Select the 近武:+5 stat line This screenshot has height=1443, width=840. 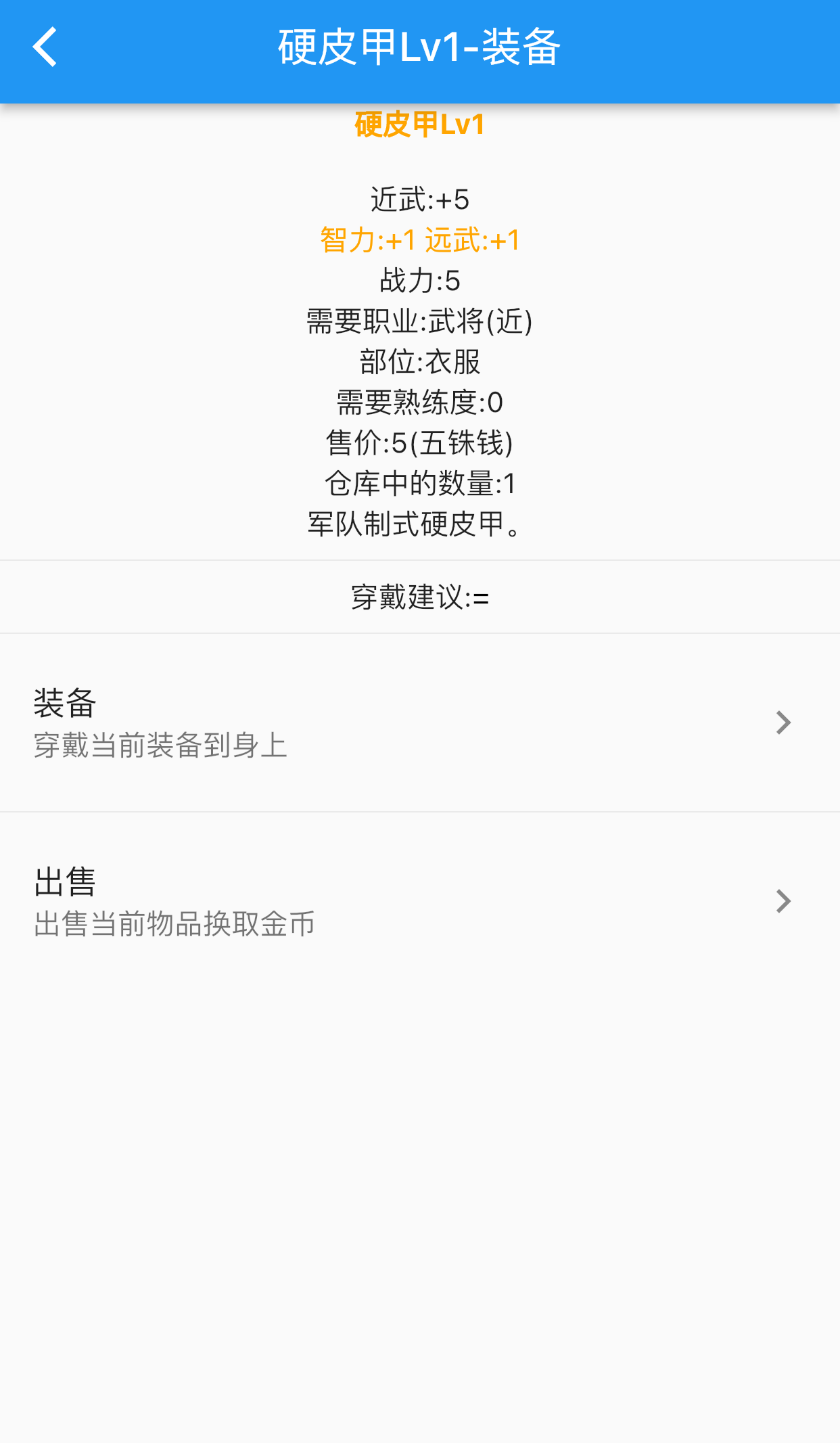(419, 200)
